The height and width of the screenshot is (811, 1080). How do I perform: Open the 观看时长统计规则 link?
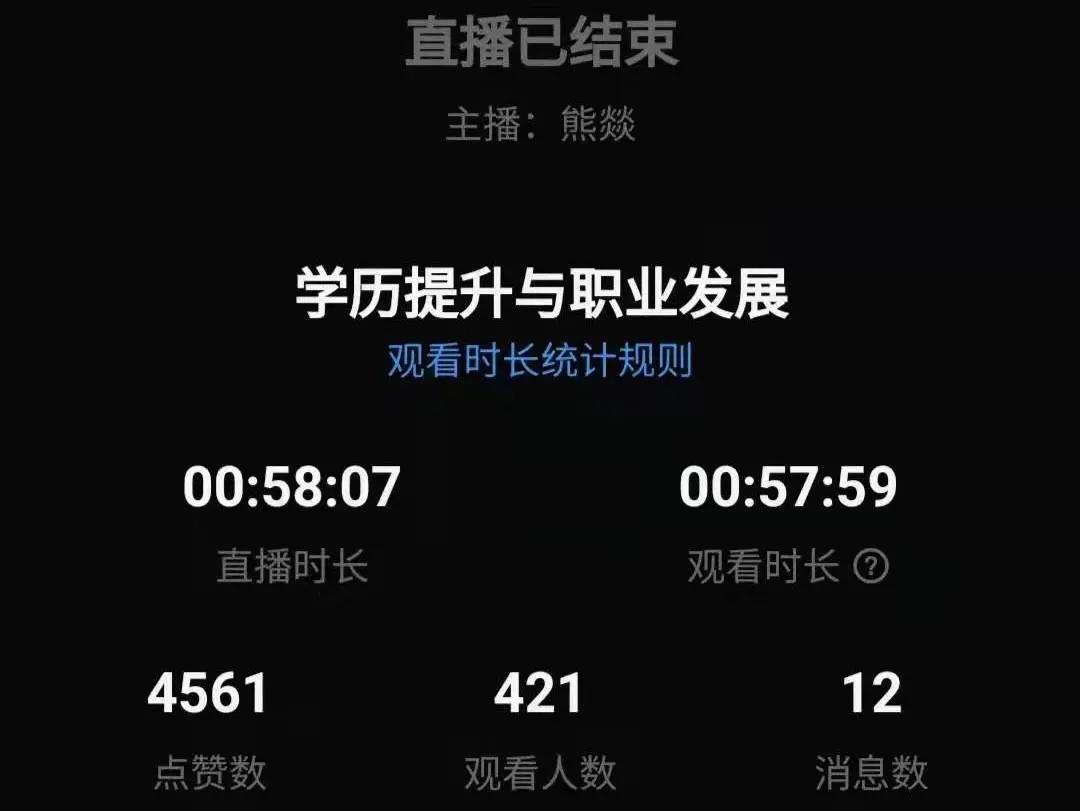(x=540, y=361)
